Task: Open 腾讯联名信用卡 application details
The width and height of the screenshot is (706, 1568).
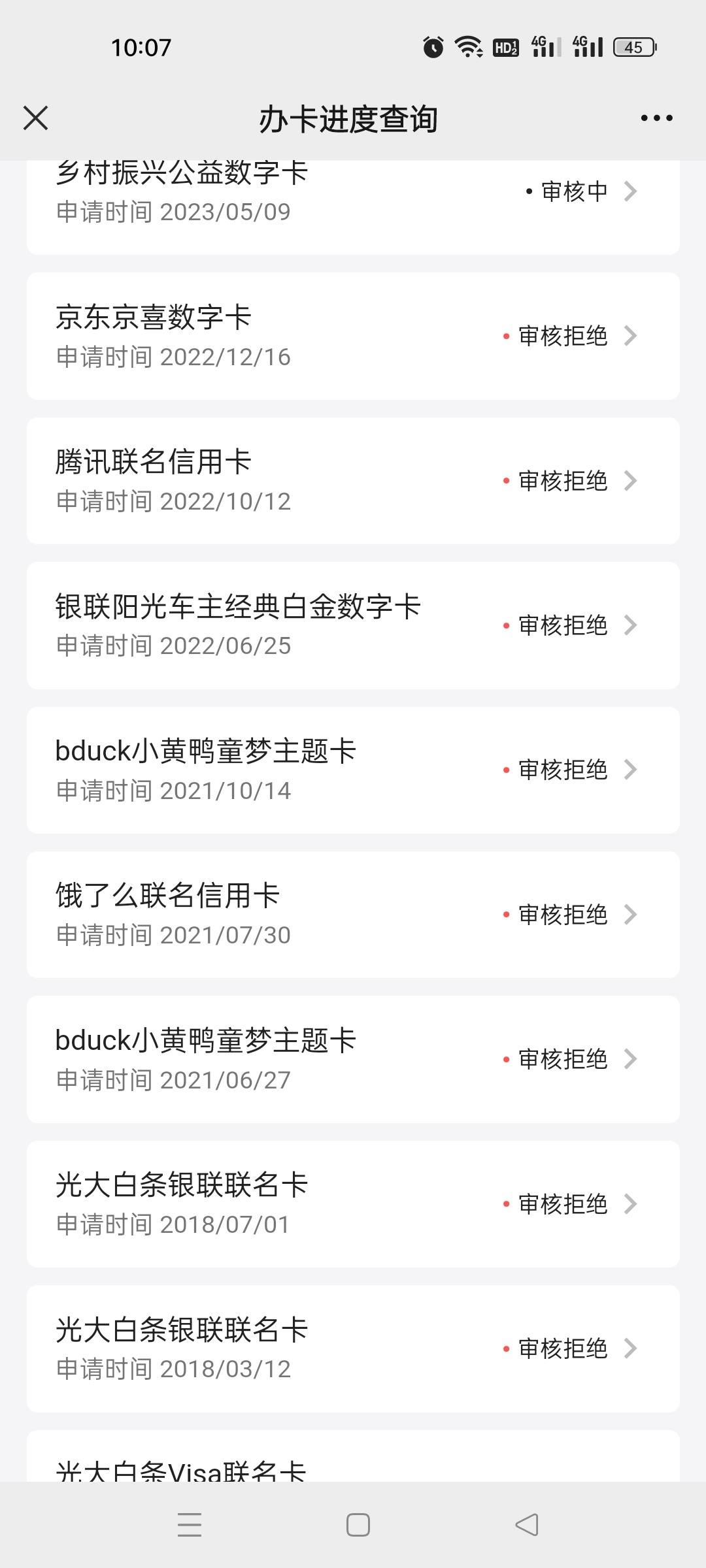Action: point(353,481)
